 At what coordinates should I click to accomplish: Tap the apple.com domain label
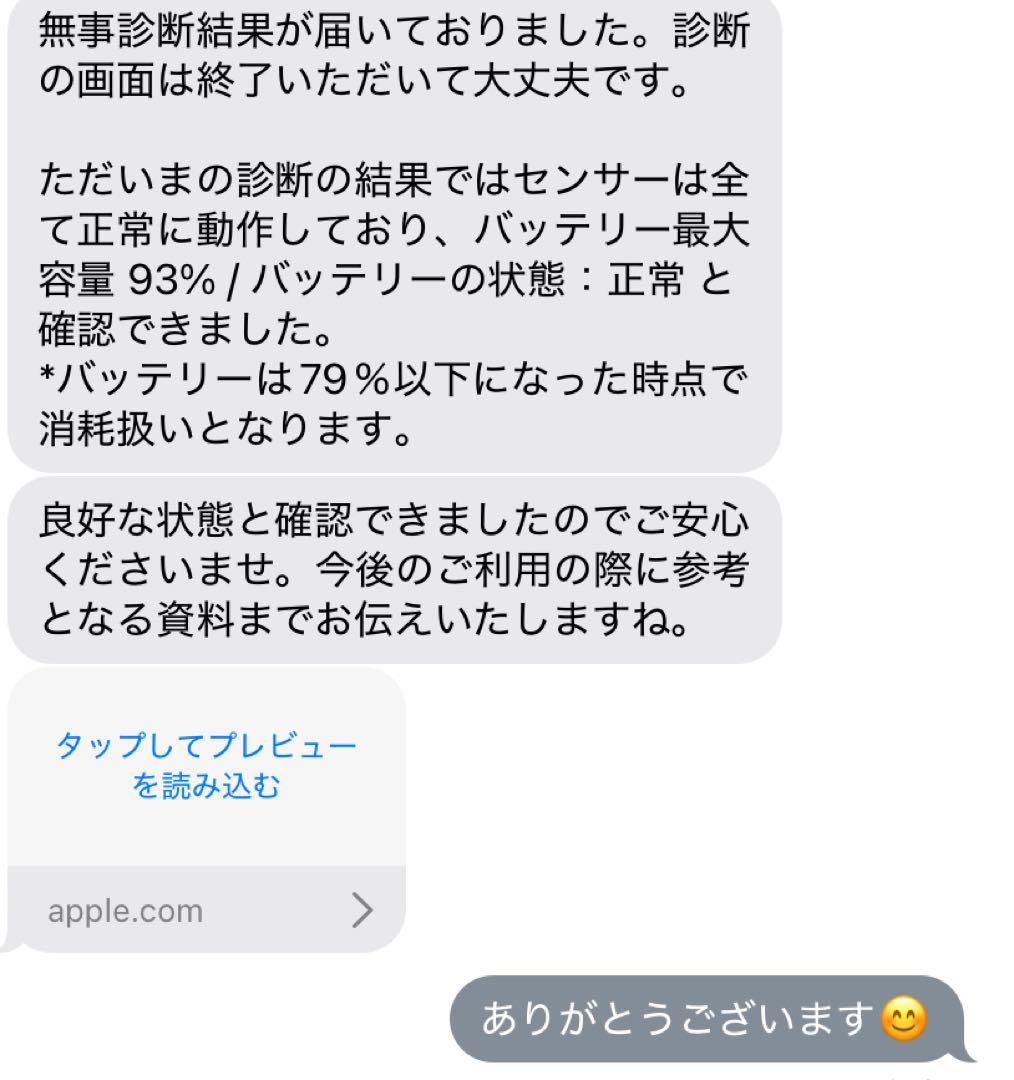pyautogui.click(x=123, y=911)
